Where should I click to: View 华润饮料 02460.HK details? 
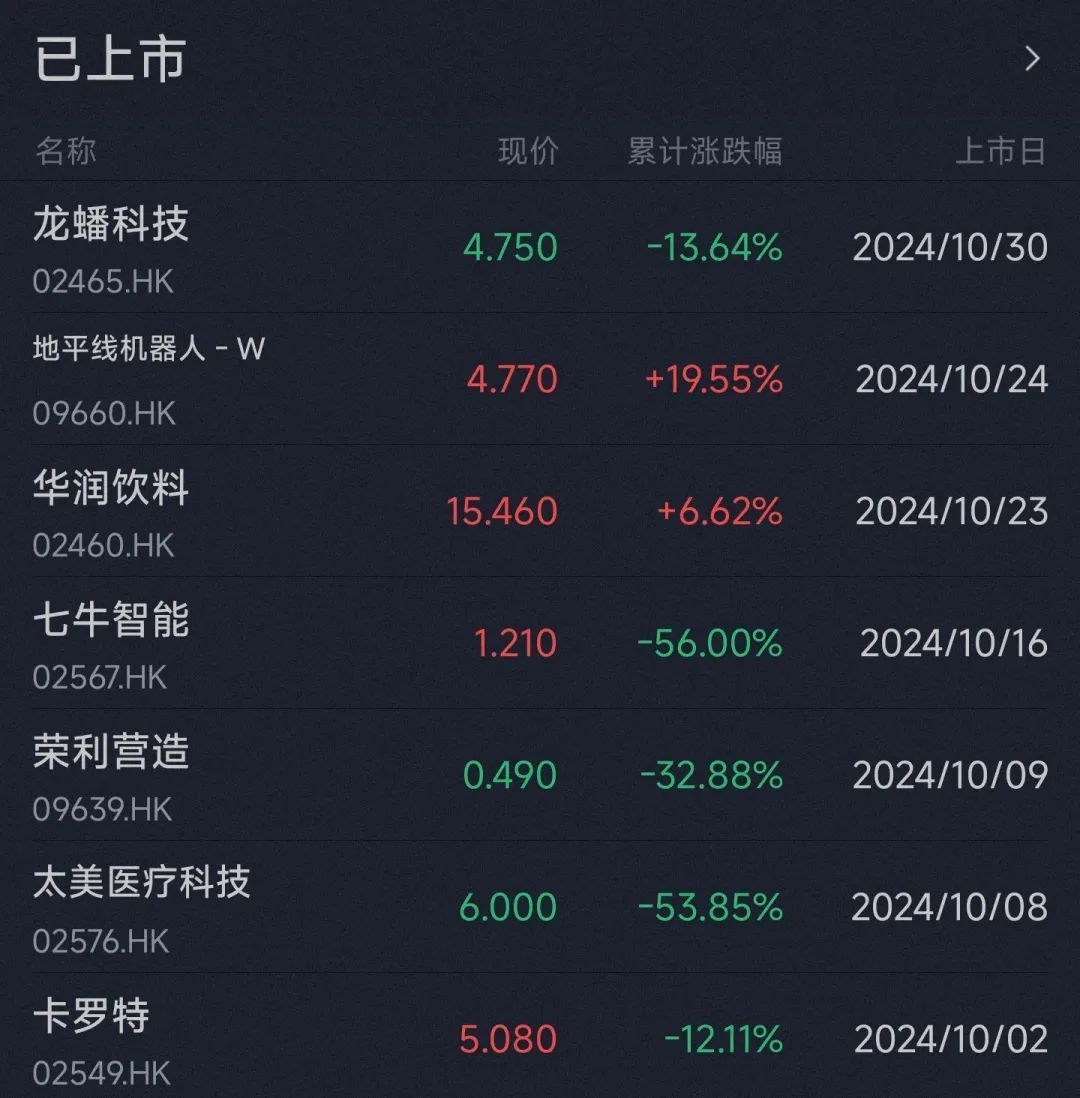[540, 511]
